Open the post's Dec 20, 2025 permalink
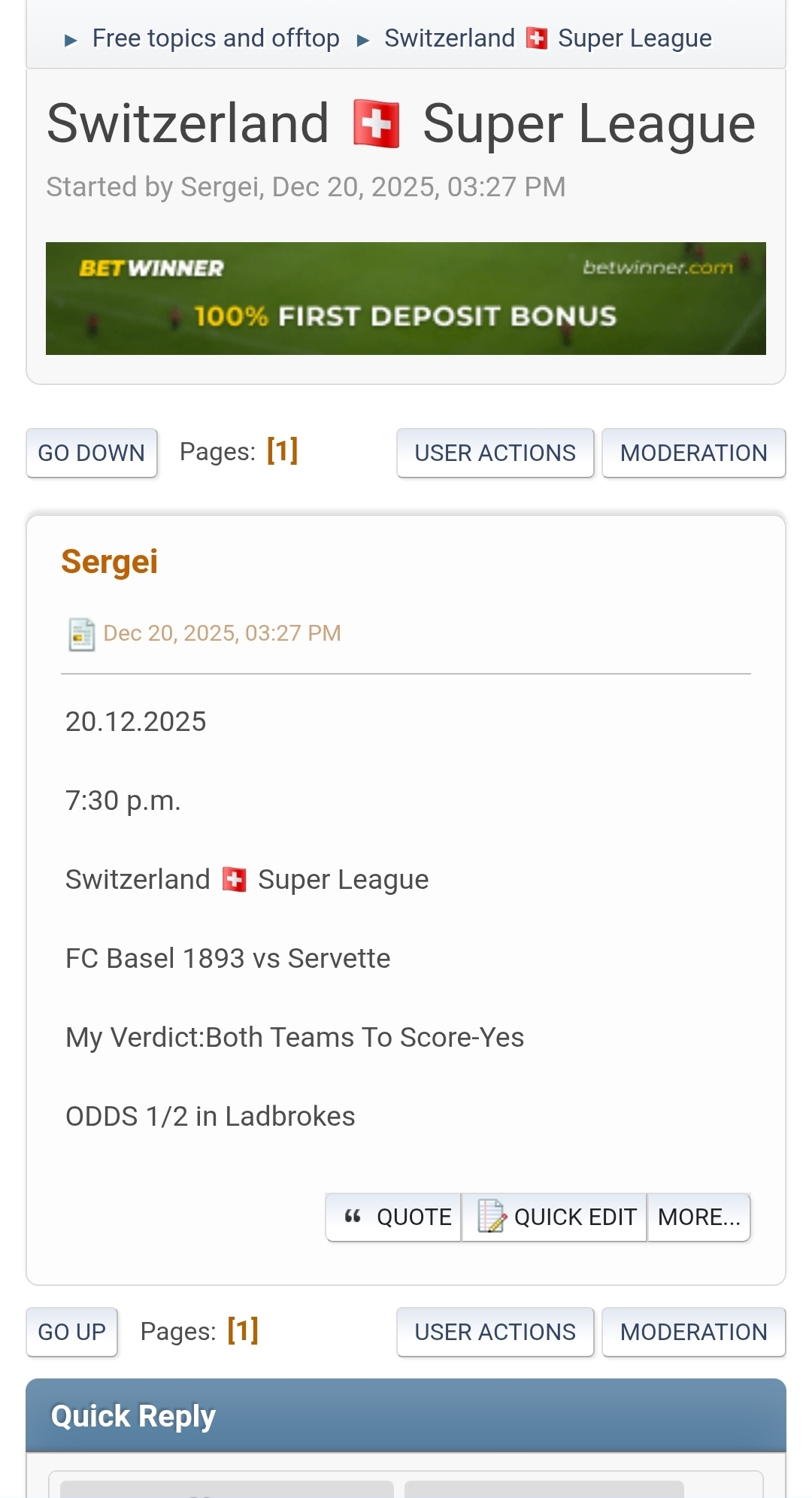Screen dimensions: 812x1498 click(x=222, y=633)
